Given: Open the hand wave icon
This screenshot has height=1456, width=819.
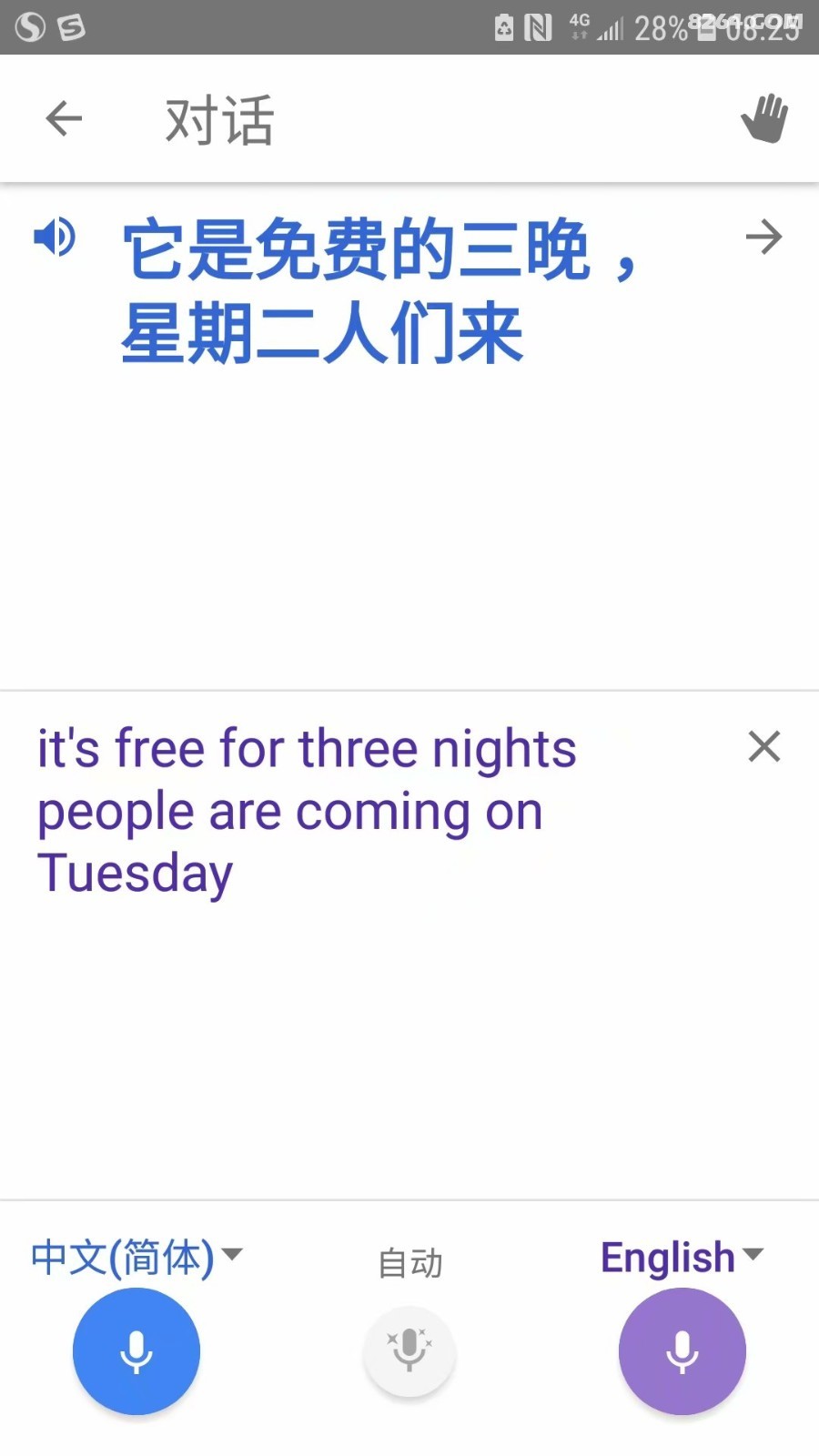Looking at the screenshot, I should click(x=764, y=118).
